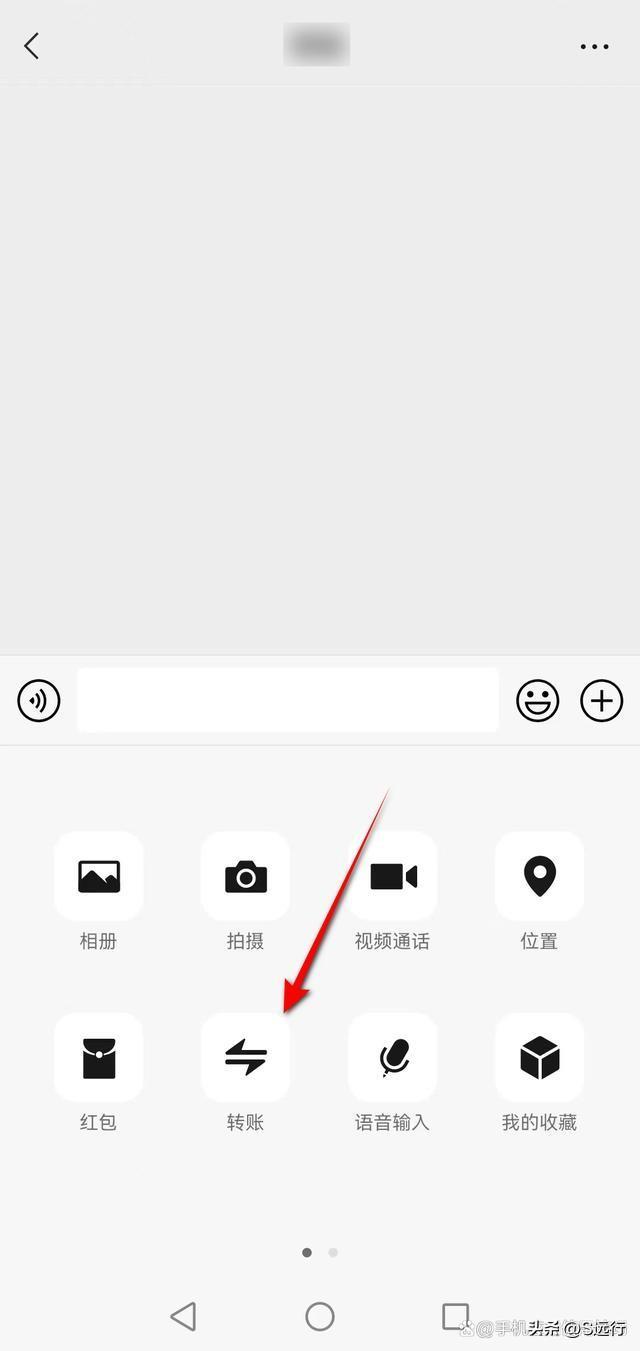The height and width of the screenshot is (1351, 640).
Task: Open 我的收藏 favorites
Action: [539, 1058]
